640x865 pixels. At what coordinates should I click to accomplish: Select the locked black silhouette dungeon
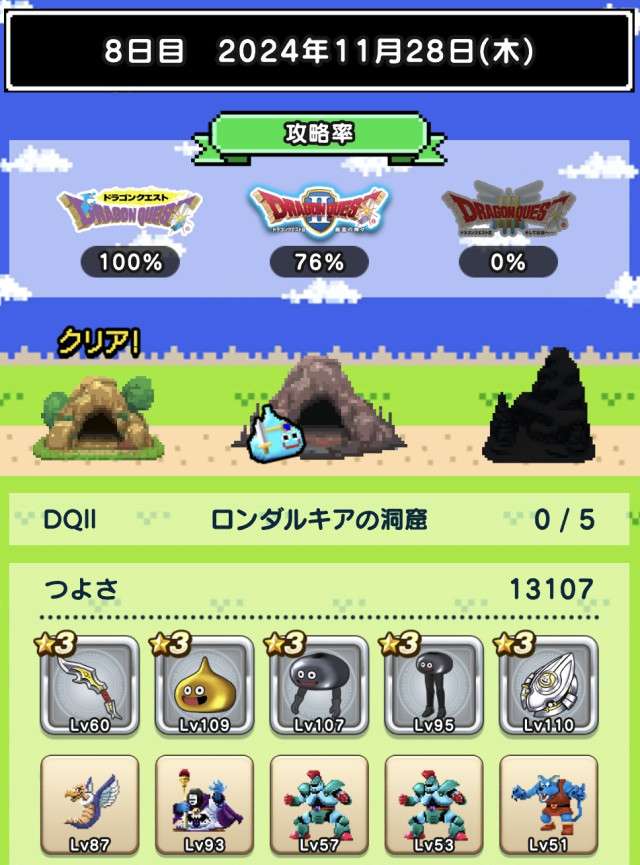pyautogui.click(x=538, y=410)
